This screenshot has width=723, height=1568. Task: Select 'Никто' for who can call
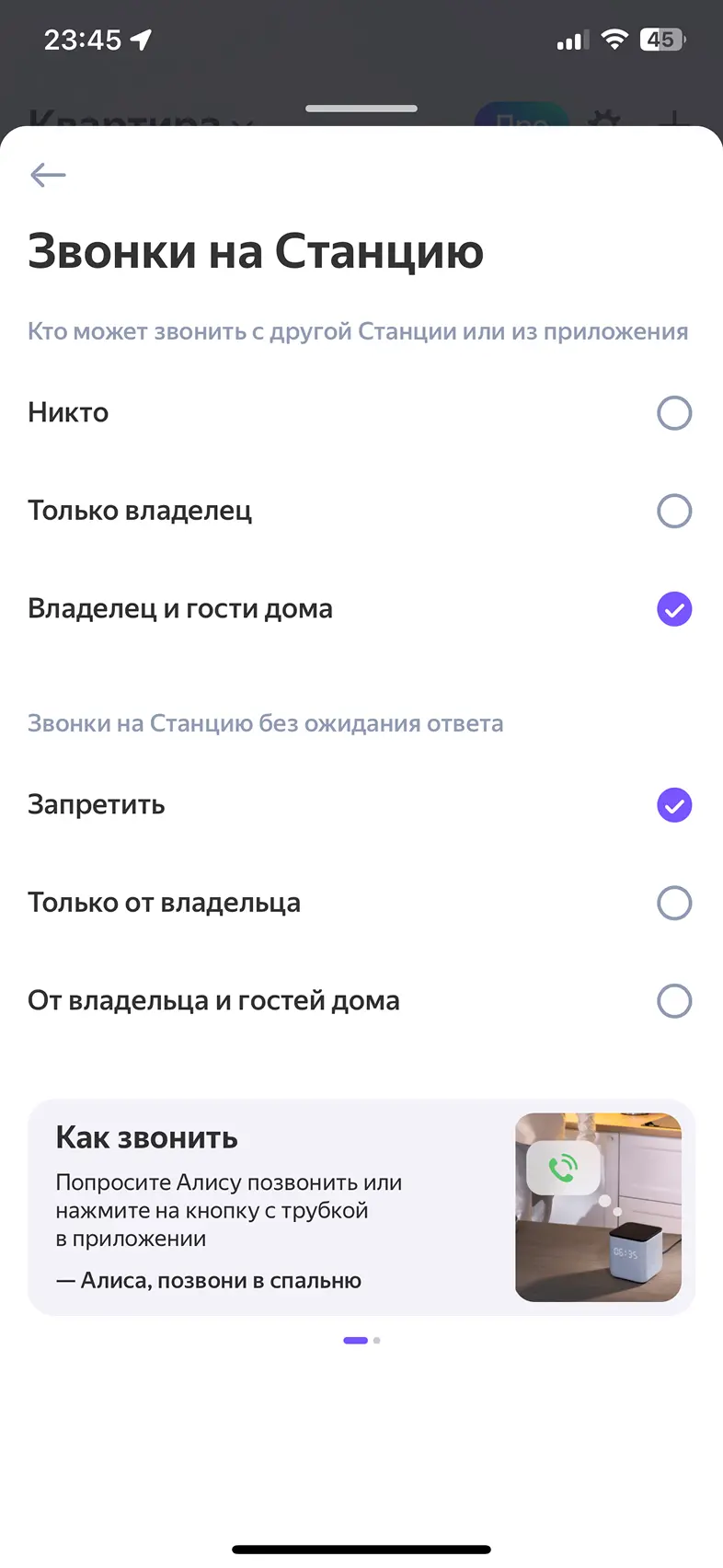point(673,413)
